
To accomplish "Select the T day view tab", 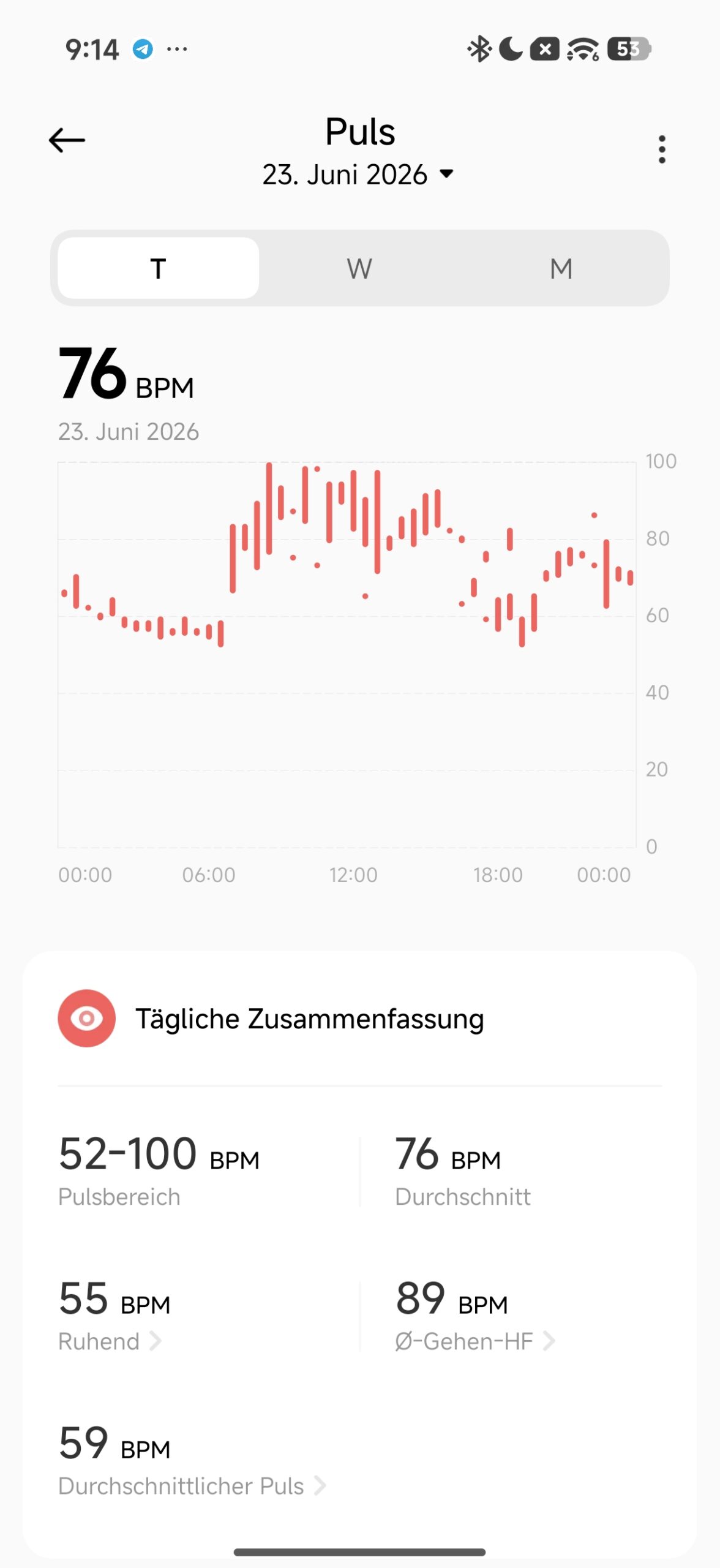I will [x=159, y=268].
